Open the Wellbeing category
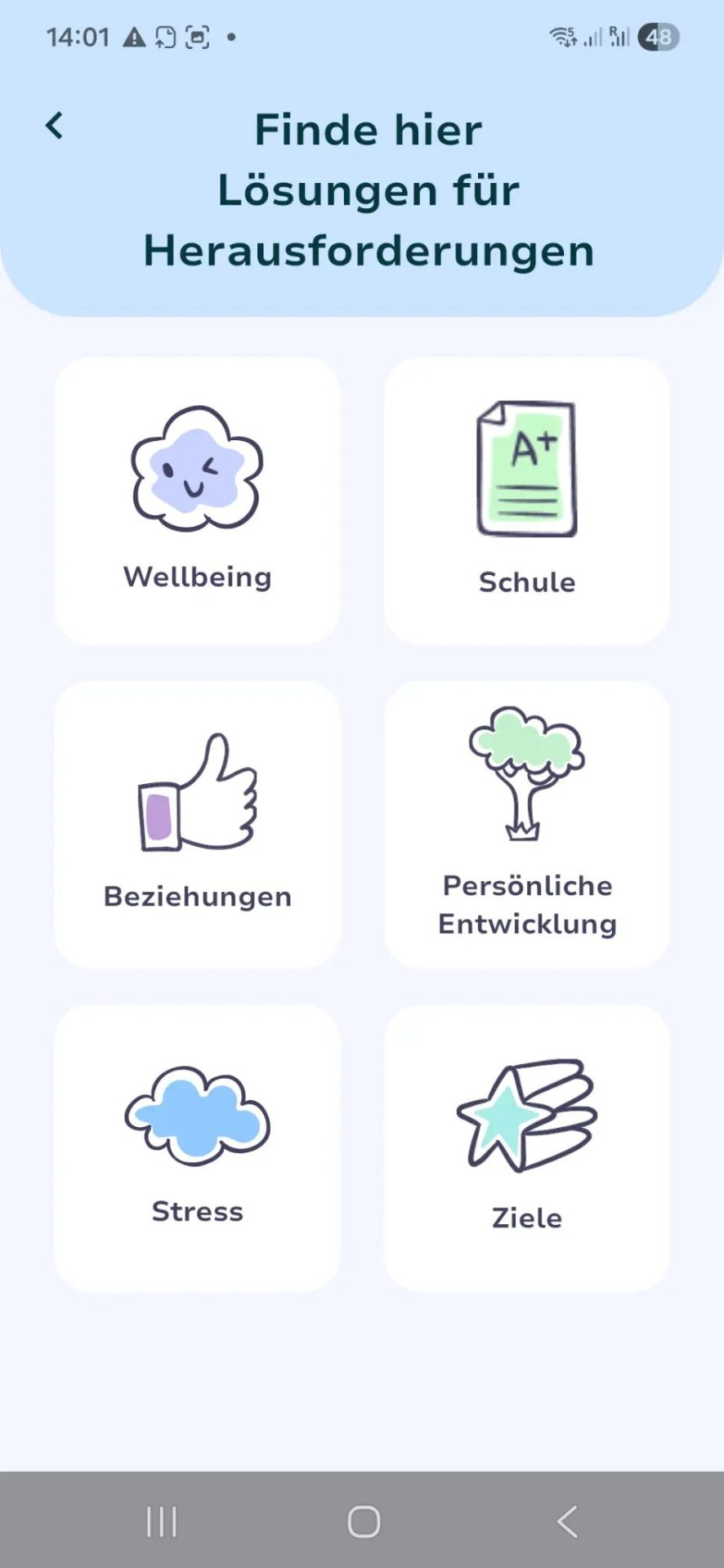The image size is (724, 1568). (x=197, y=500)
